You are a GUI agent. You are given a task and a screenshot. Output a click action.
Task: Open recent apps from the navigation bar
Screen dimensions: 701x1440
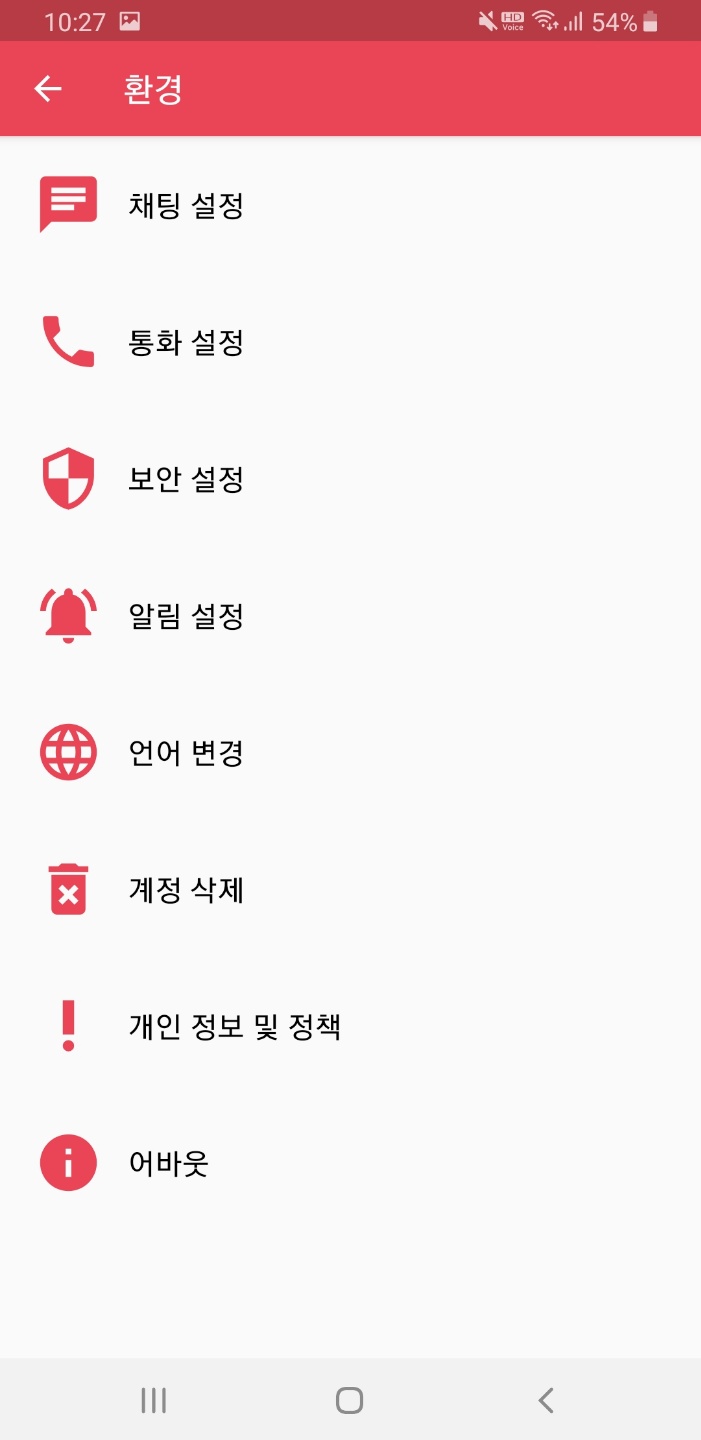tap(153, 1400)
